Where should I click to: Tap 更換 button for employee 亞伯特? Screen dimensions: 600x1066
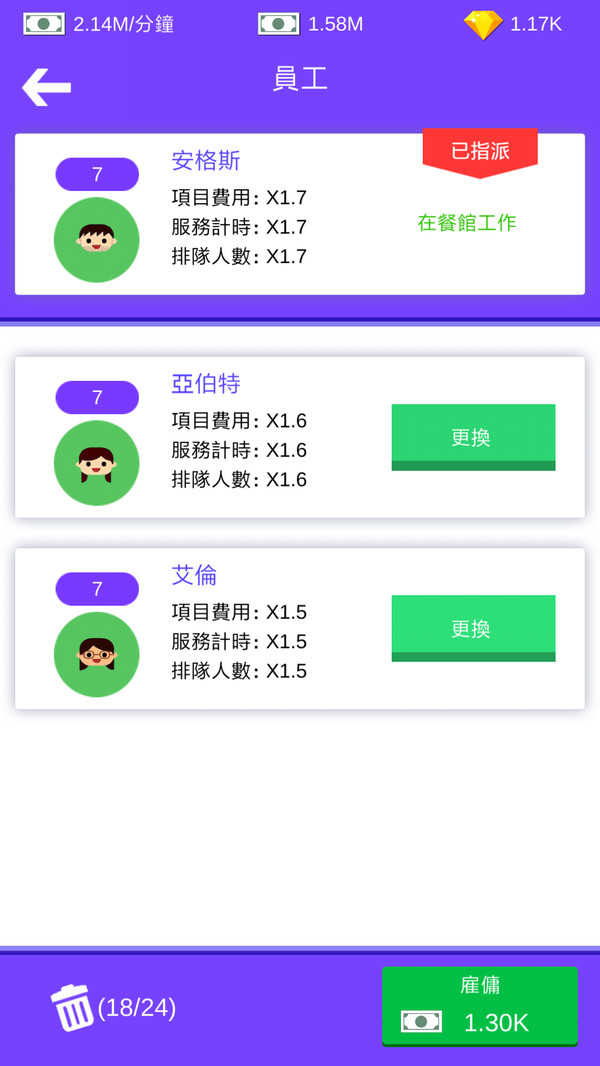(x=473, y=437)
